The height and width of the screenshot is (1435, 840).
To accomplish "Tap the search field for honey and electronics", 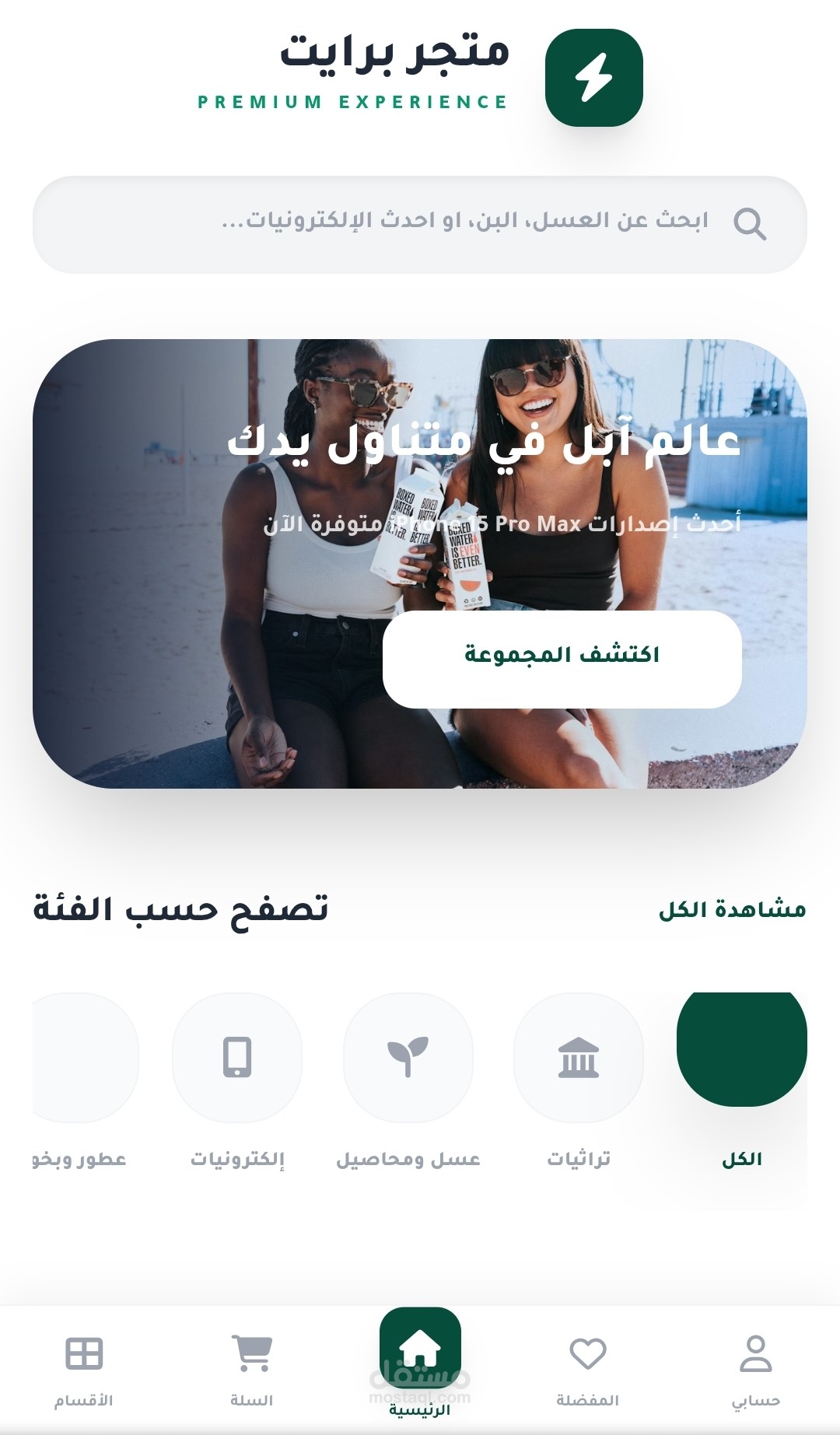I will point(420,224).
